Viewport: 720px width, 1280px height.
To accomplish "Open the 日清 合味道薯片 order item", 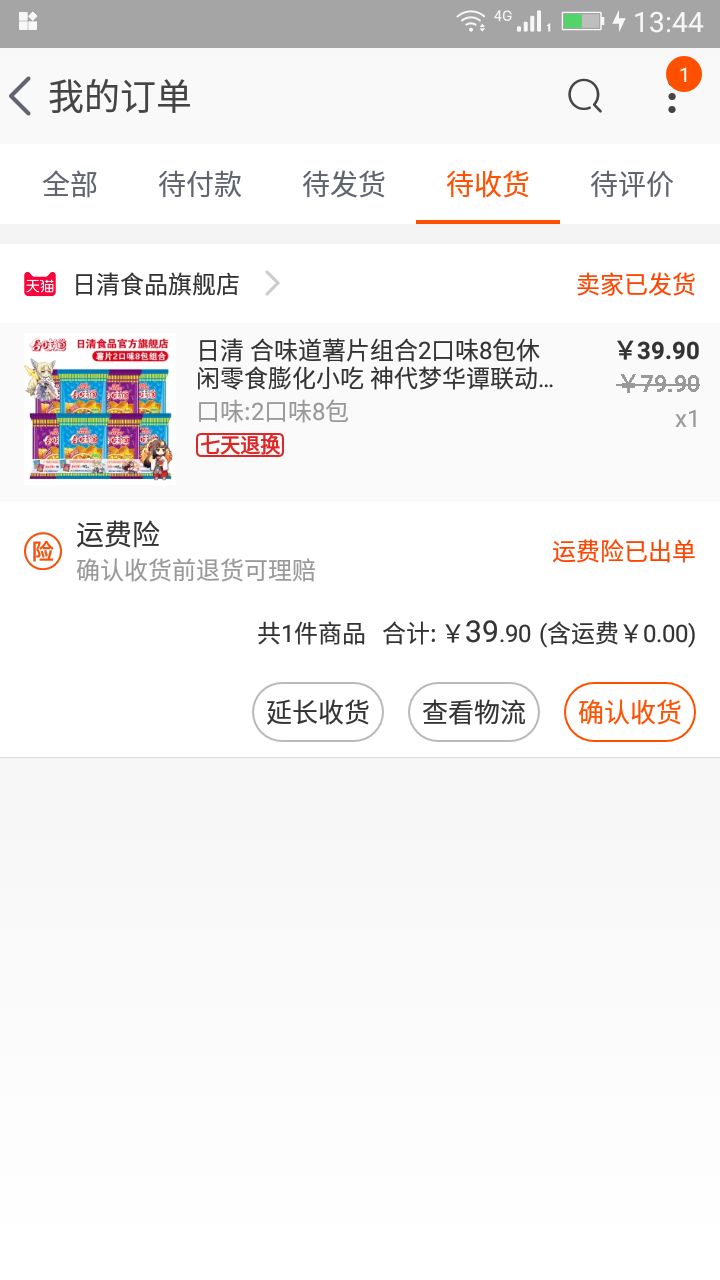I will point(360,412).
